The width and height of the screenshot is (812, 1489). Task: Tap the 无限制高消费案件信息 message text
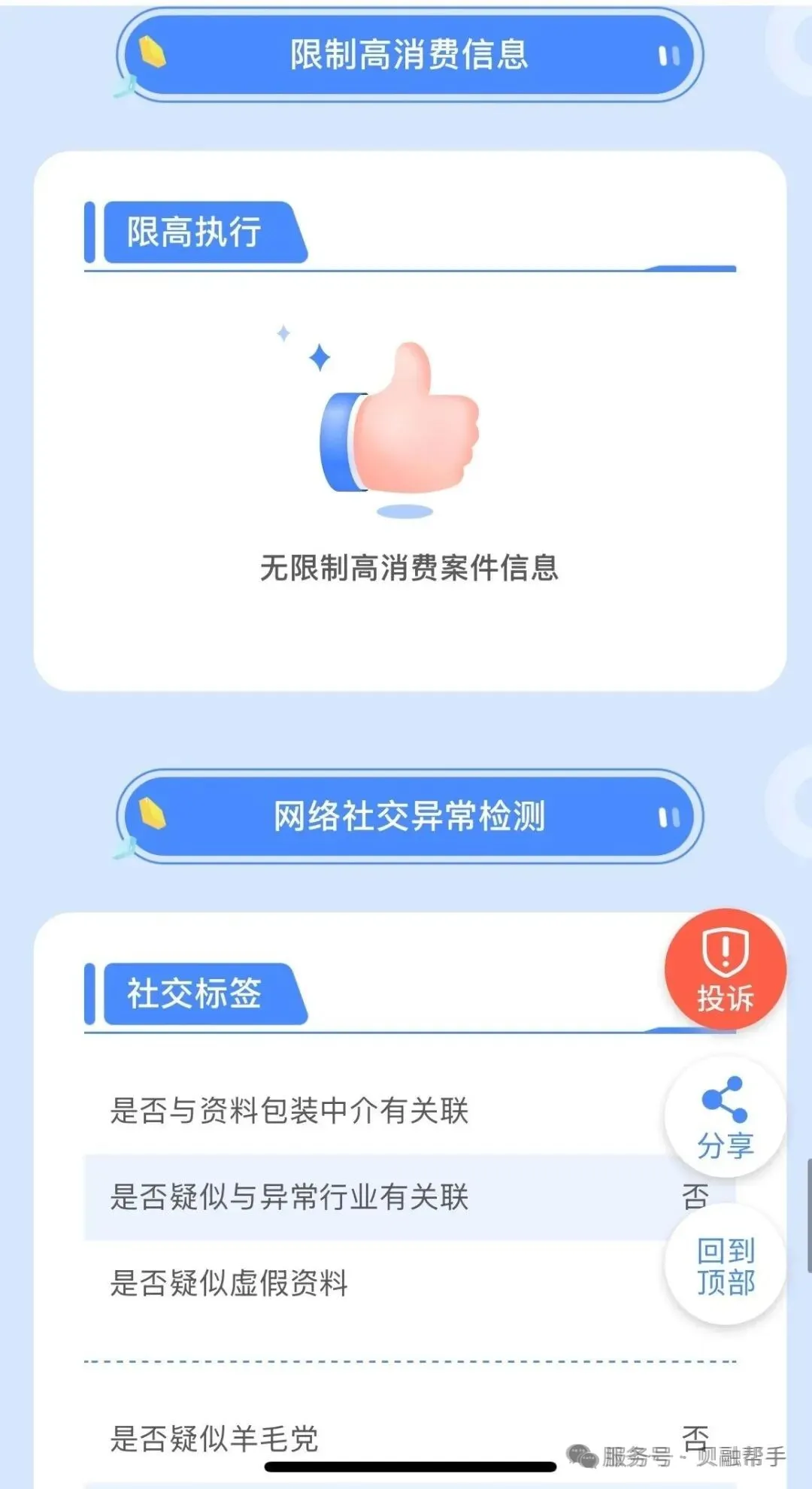click(x=410, y=569)
